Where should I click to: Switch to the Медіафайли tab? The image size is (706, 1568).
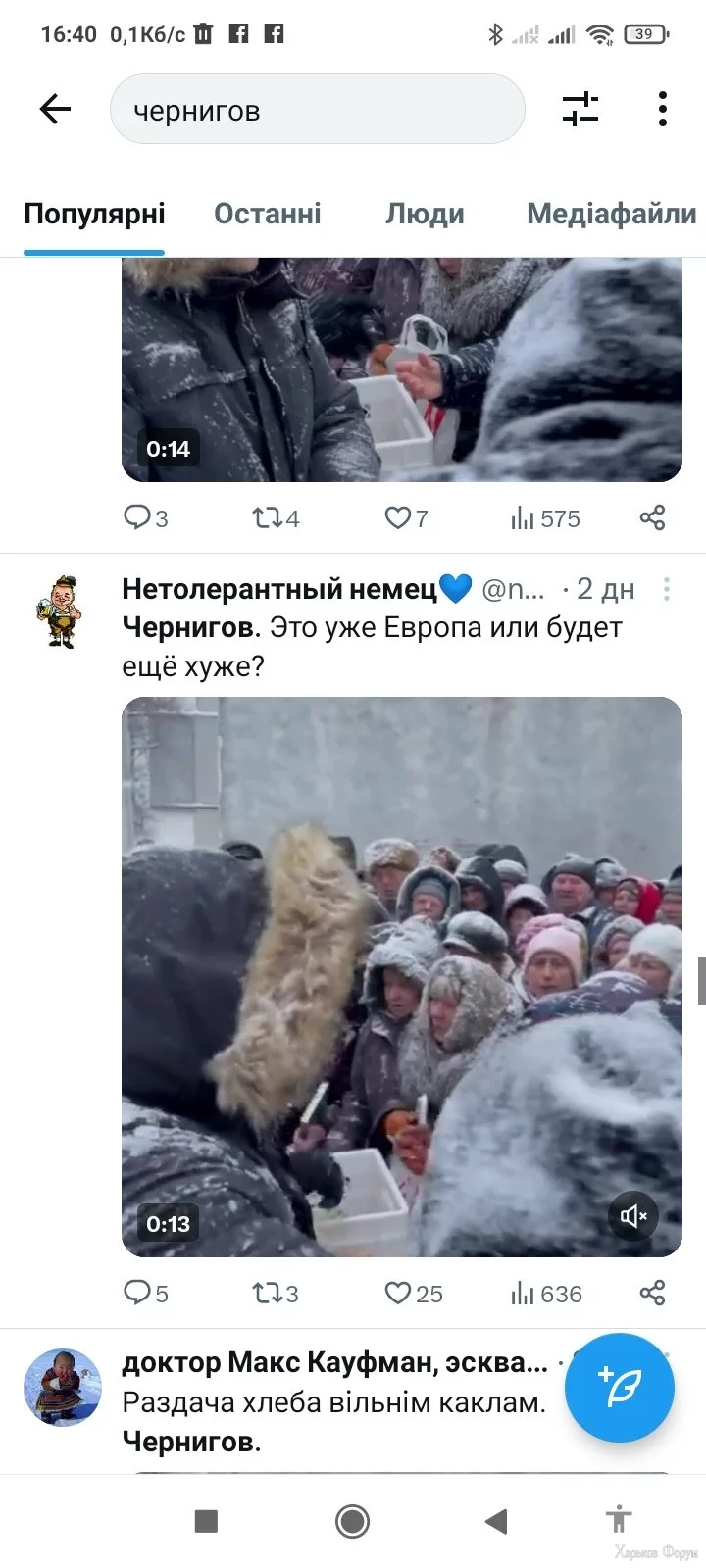click(x=611, y=214)
